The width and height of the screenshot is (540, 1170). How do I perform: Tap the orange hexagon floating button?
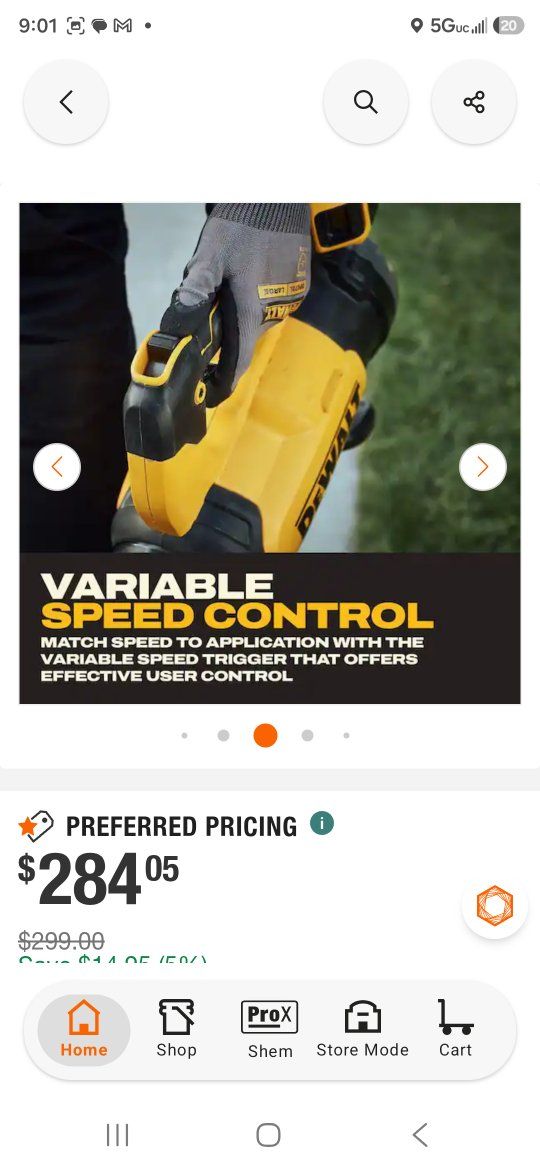[495, 906]
